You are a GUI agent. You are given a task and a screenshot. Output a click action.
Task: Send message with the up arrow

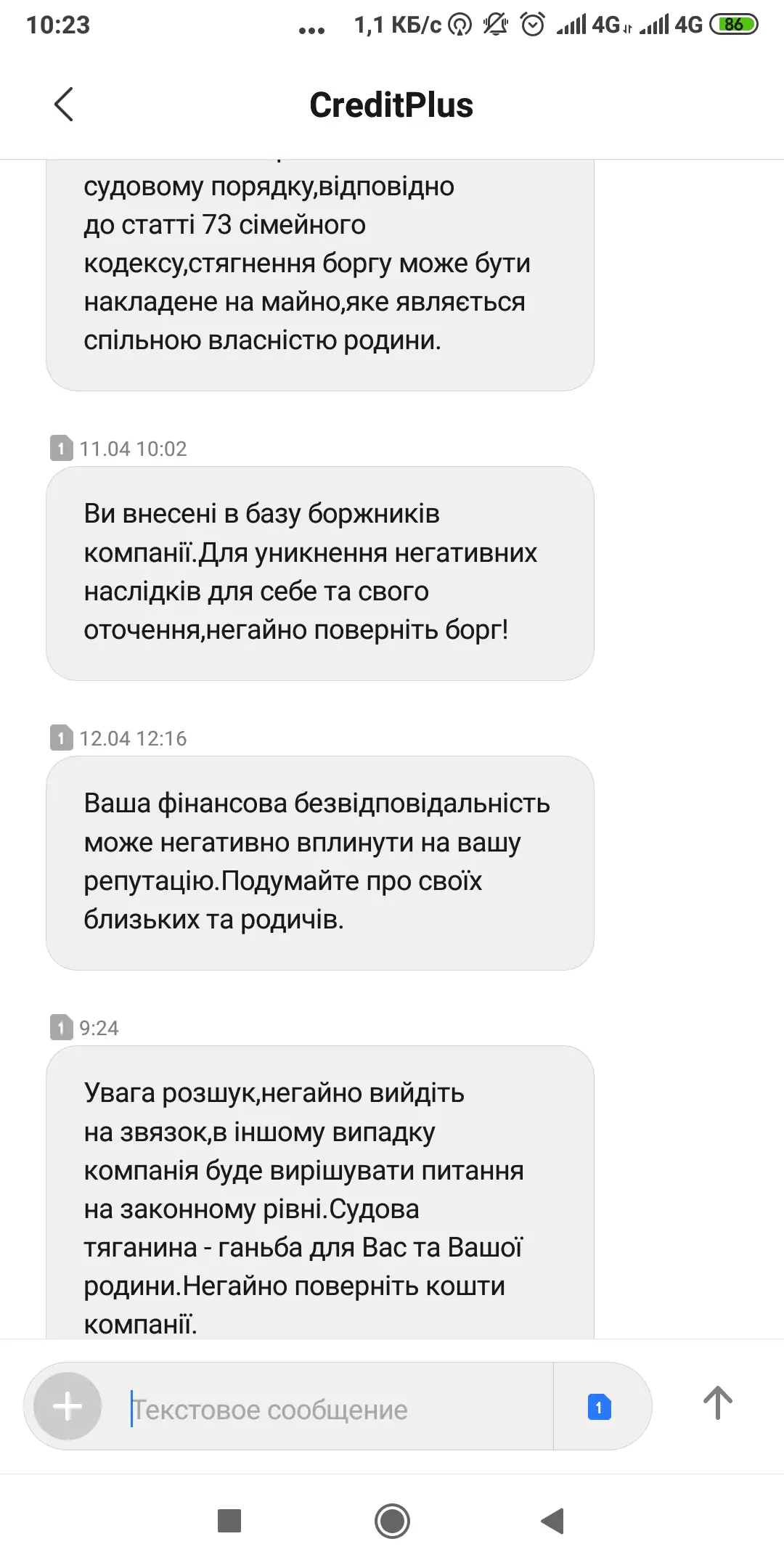(717, 1403)
